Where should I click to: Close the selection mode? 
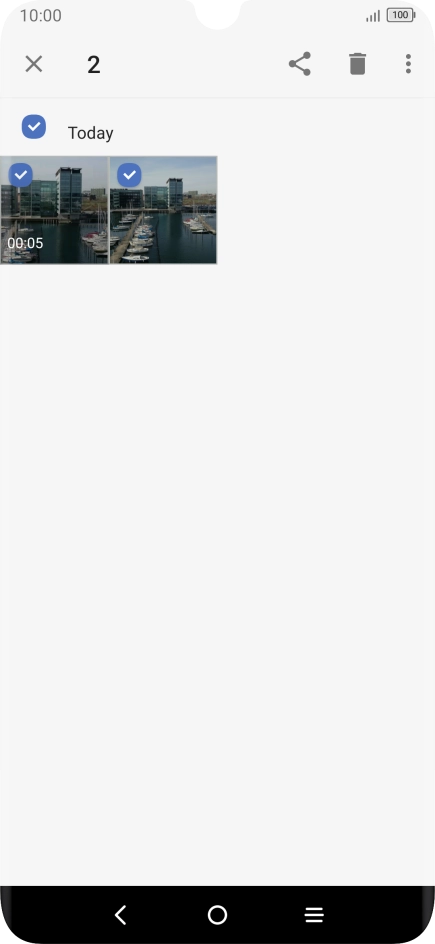[34, 64]
